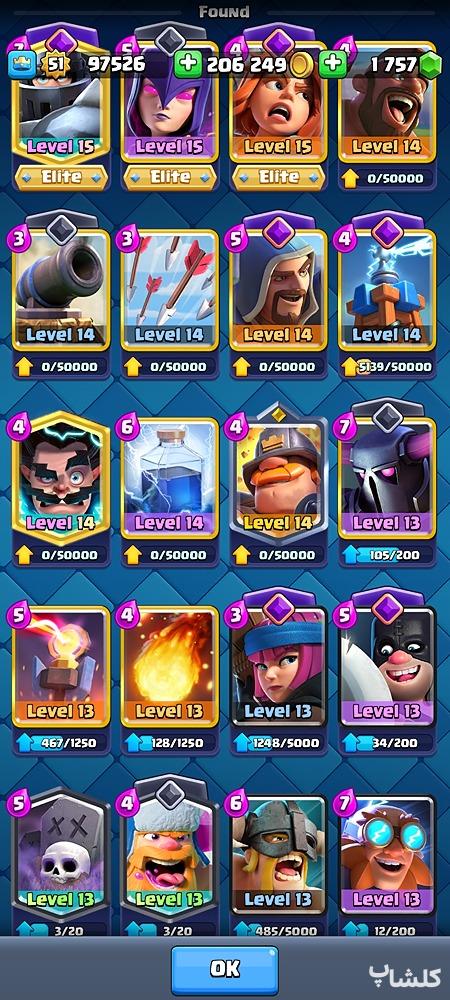Viewport: 450px width, 1000px height.
Task: View the Tesla card with 5139/50000
Action: tap(387, 291)
